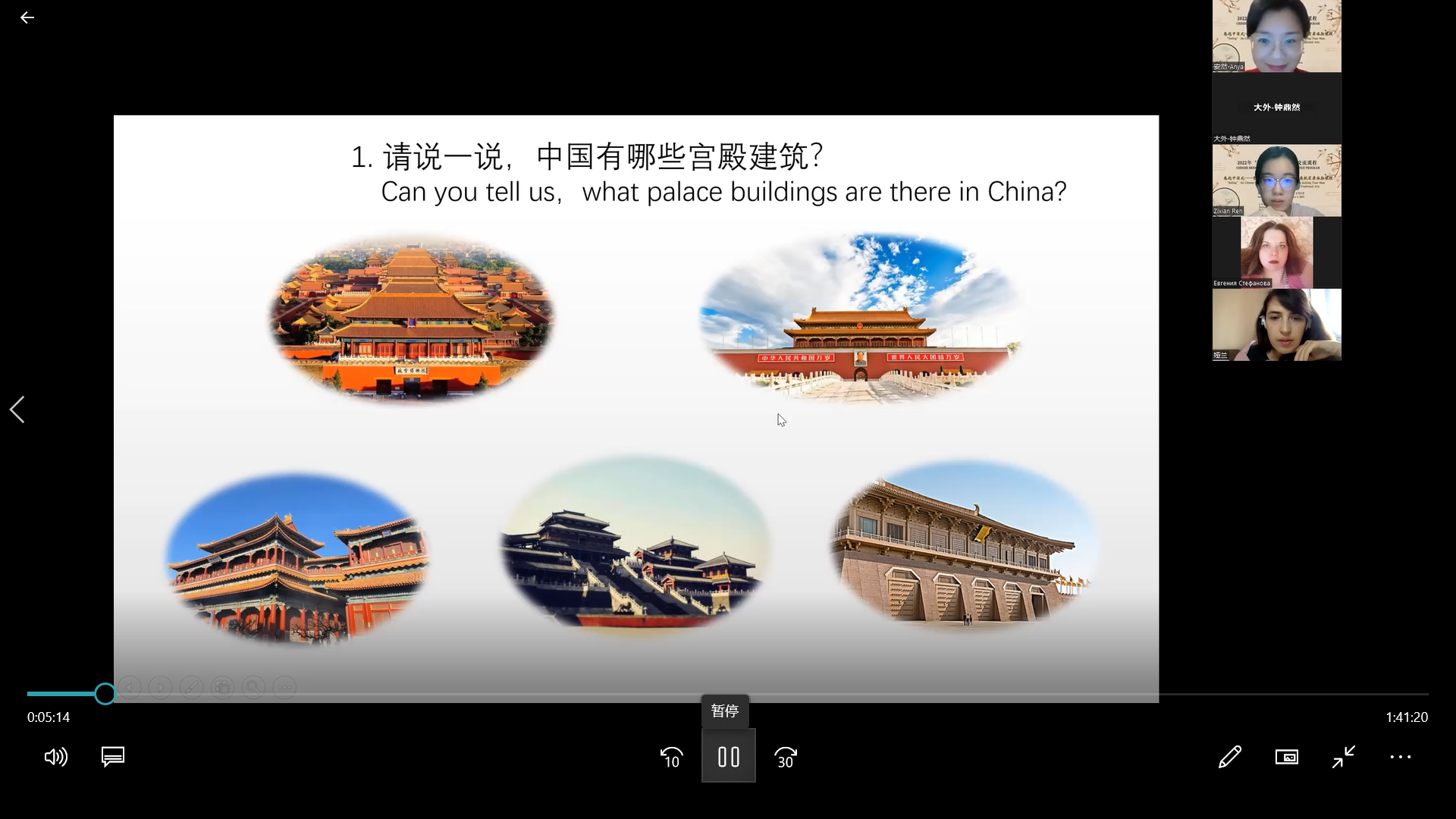Tap the pencil edit icon
The height and width of the screenshot is (819, 1456).
point(1229,757)
